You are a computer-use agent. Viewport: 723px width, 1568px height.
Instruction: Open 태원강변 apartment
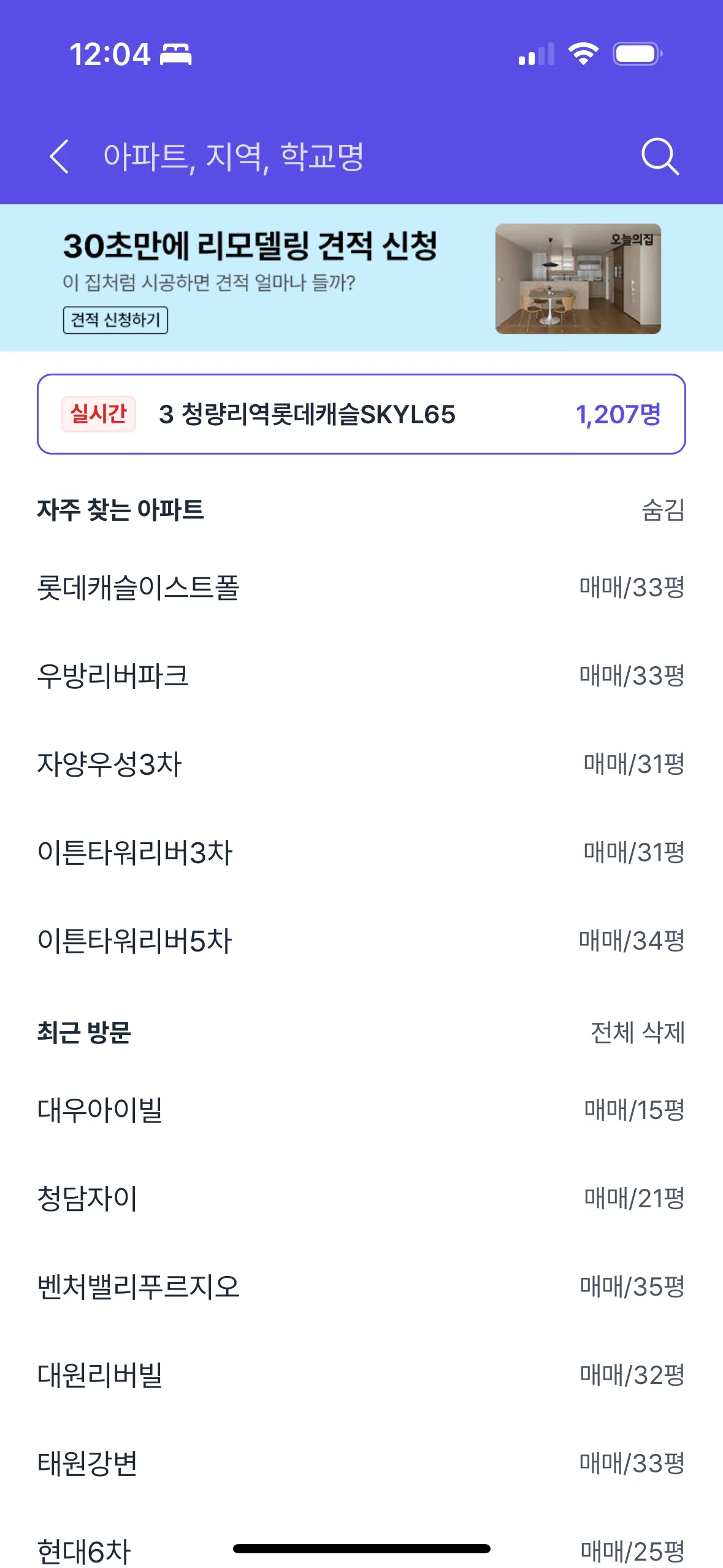point(88,1463)
